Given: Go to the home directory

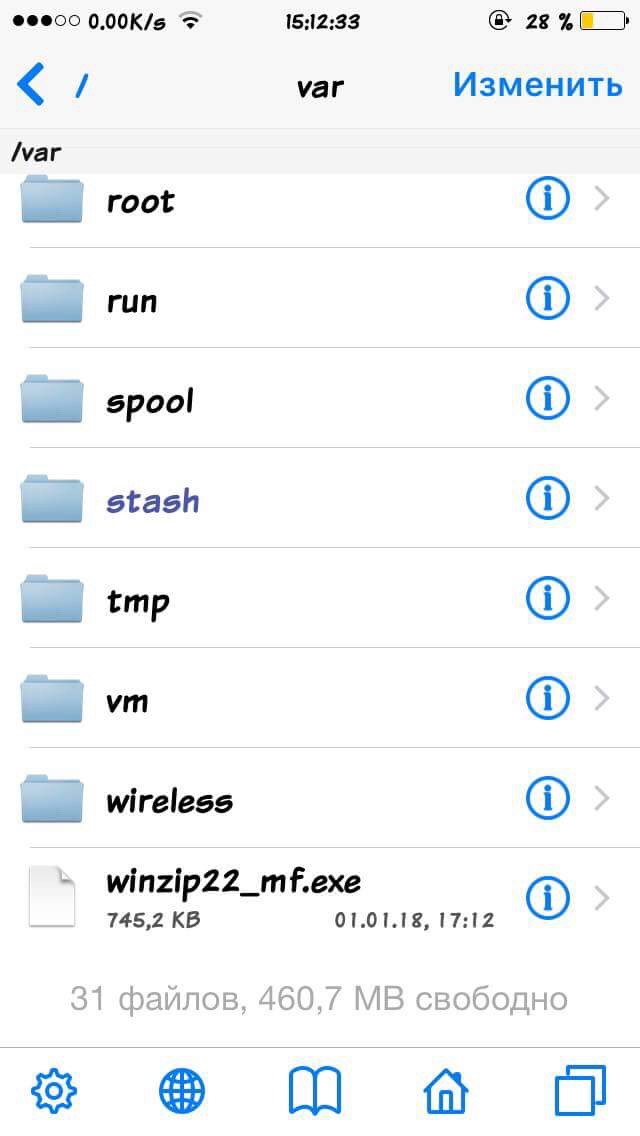Looking at the screenshot, I should pyautogui.click(x=447, y=1090).
